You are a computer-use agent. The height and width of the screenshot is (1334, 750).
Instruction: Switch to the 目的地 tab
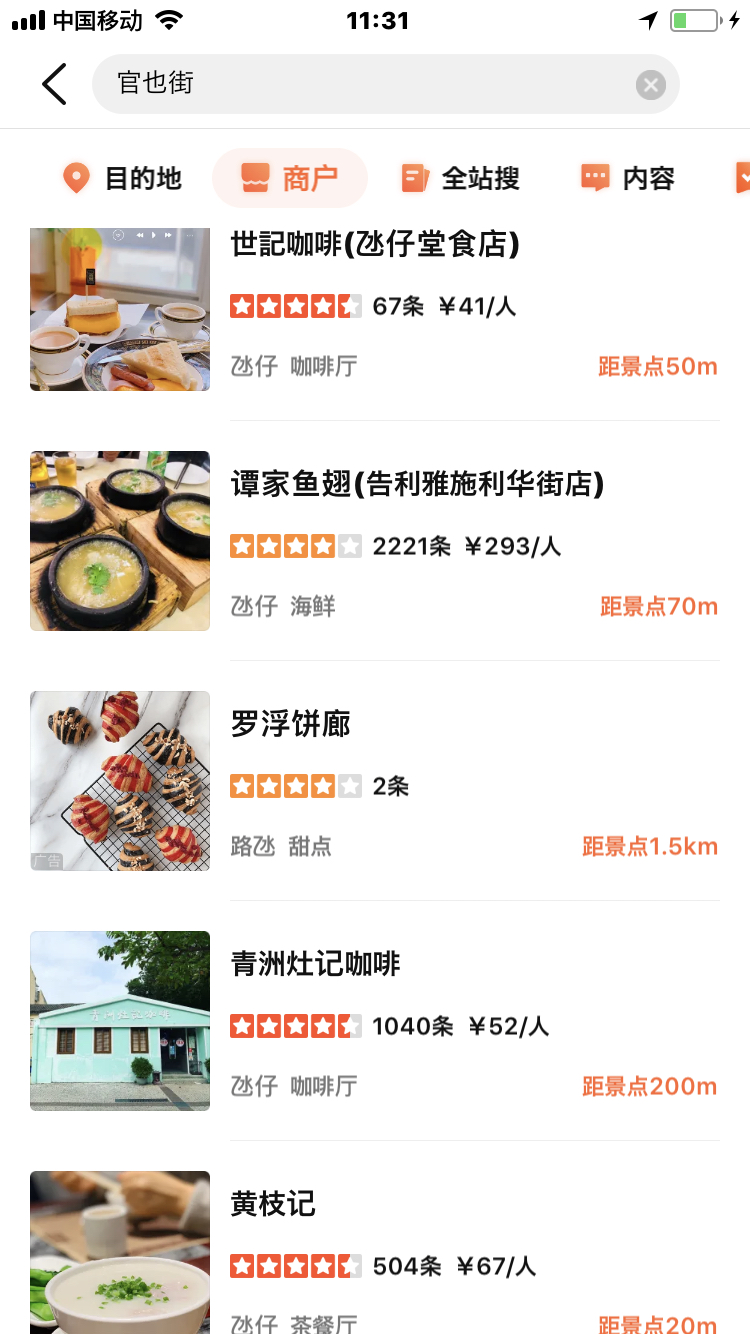[x=122, y=179]
